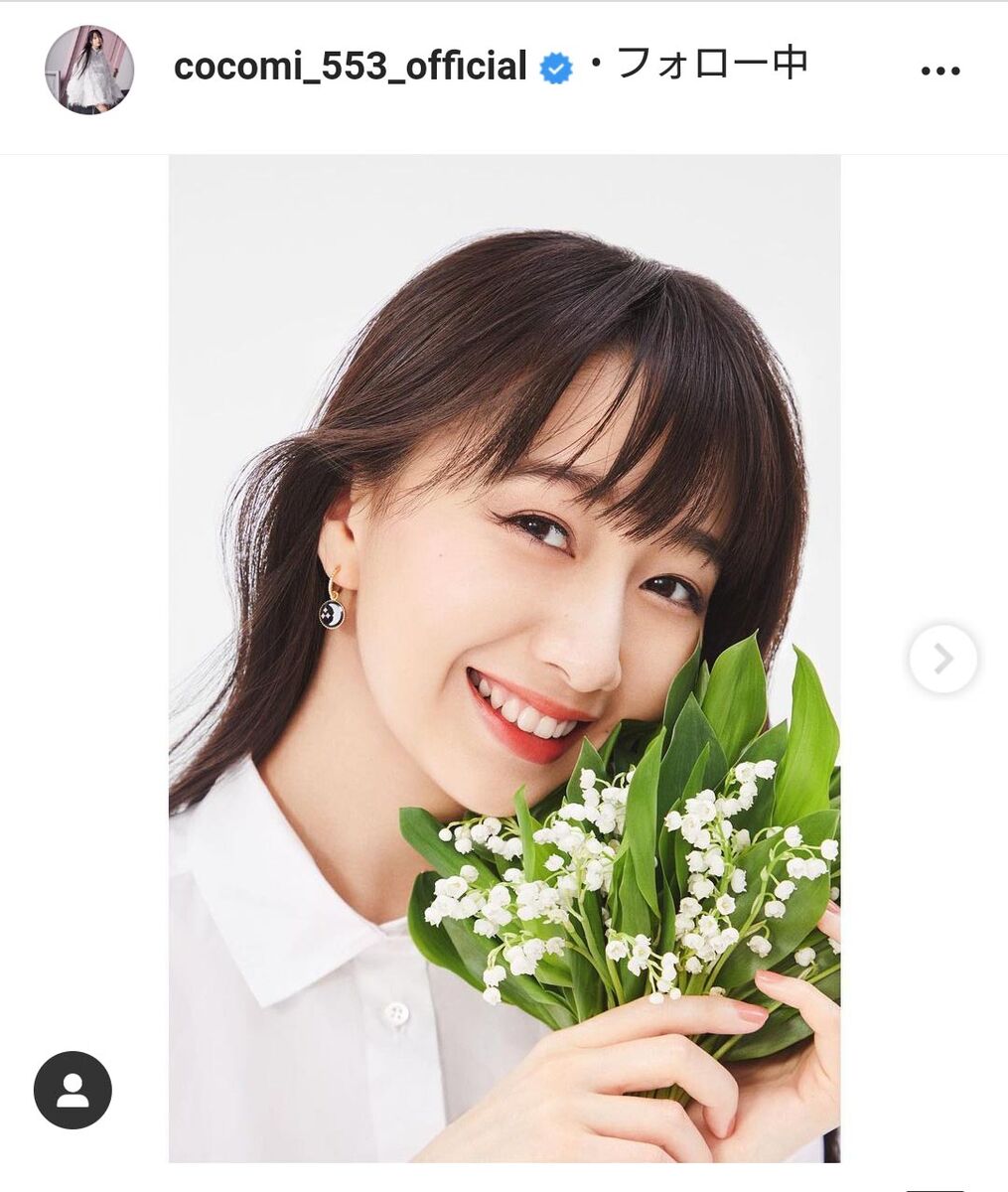Go to next photo with arrow
This screenshot has width=1008, height=1192.
(x=942, y=659)
